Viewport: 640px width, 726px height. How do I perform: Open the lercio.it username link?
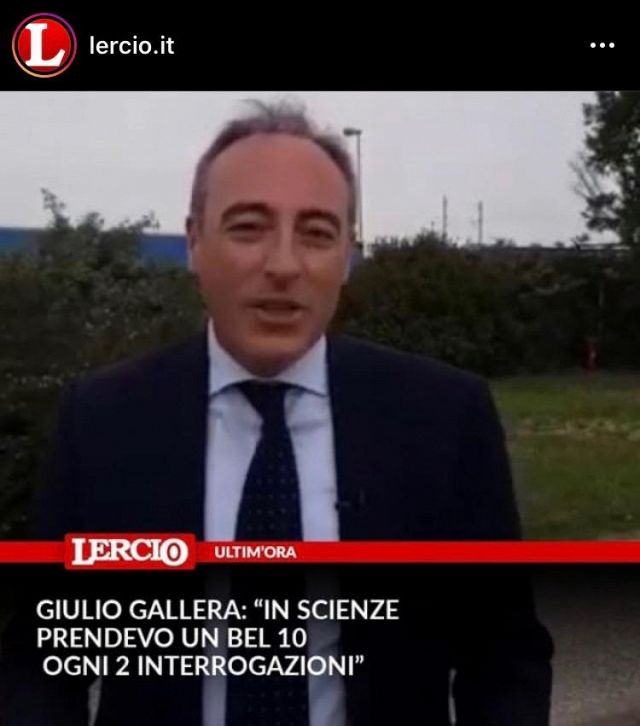click(x=131, y=46)
